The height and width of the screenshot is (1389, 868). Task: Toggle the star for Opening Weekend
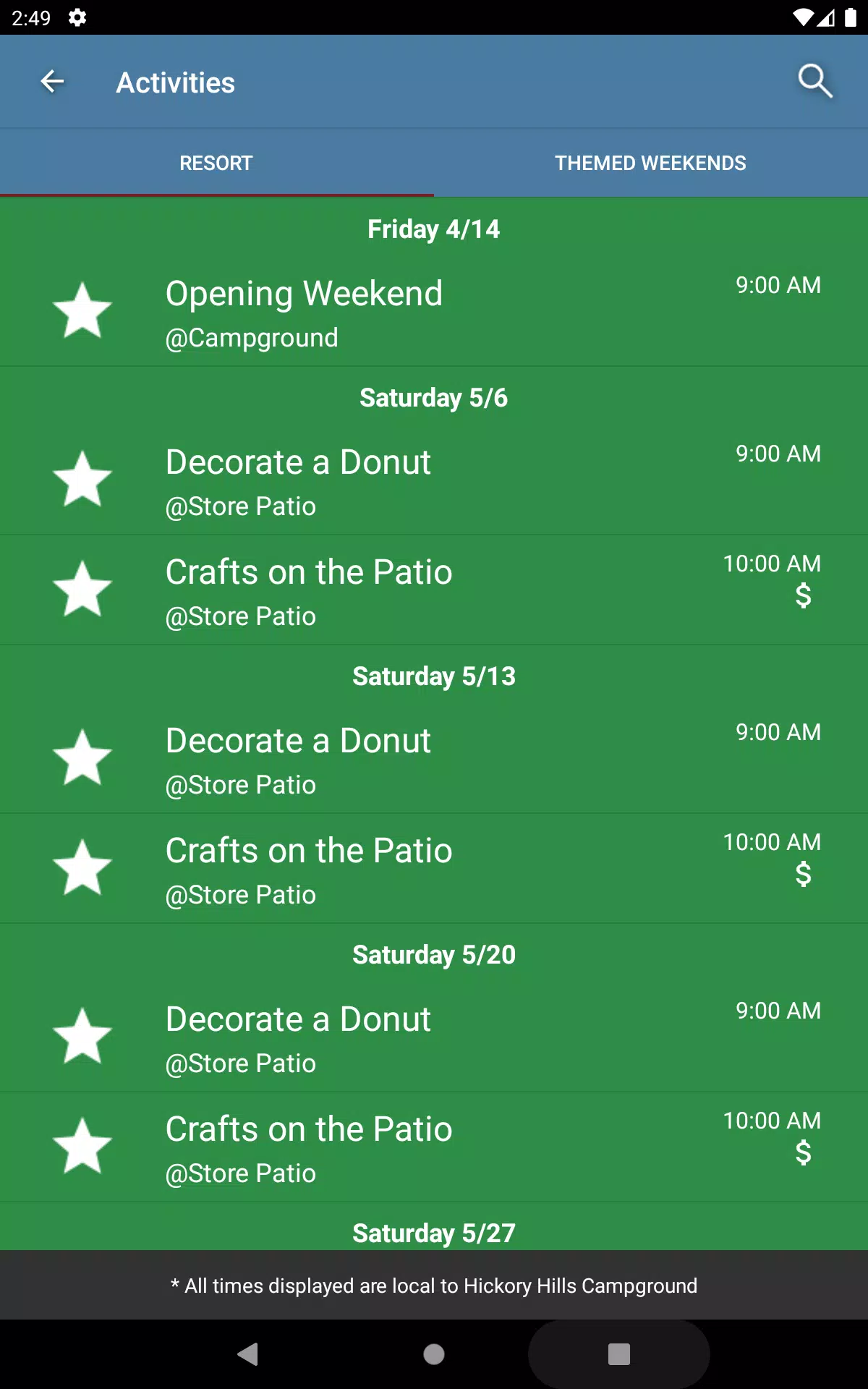pos(83,311)
